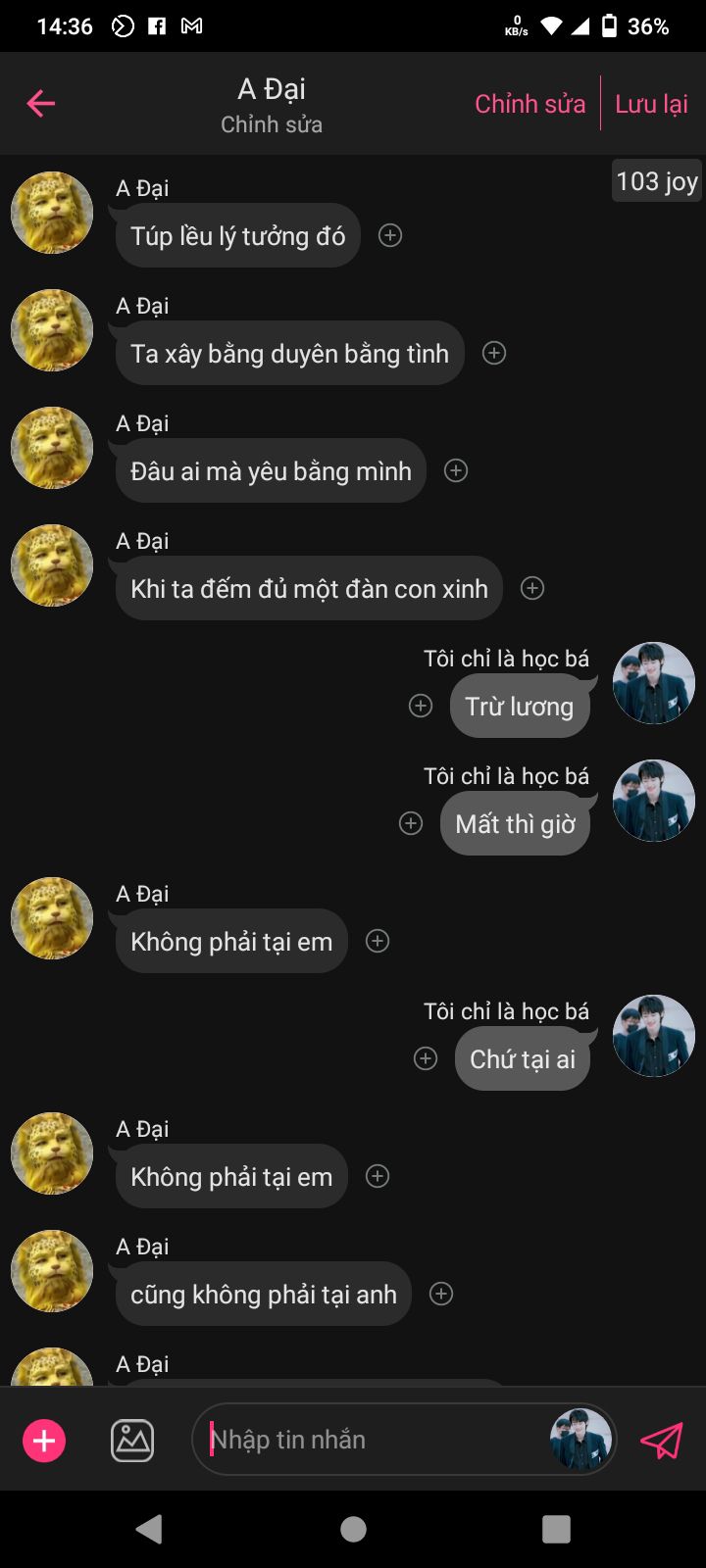Viewport: 706px width, 1568px height.
Task: Tap the chat title A Đại
Action: 272,89
